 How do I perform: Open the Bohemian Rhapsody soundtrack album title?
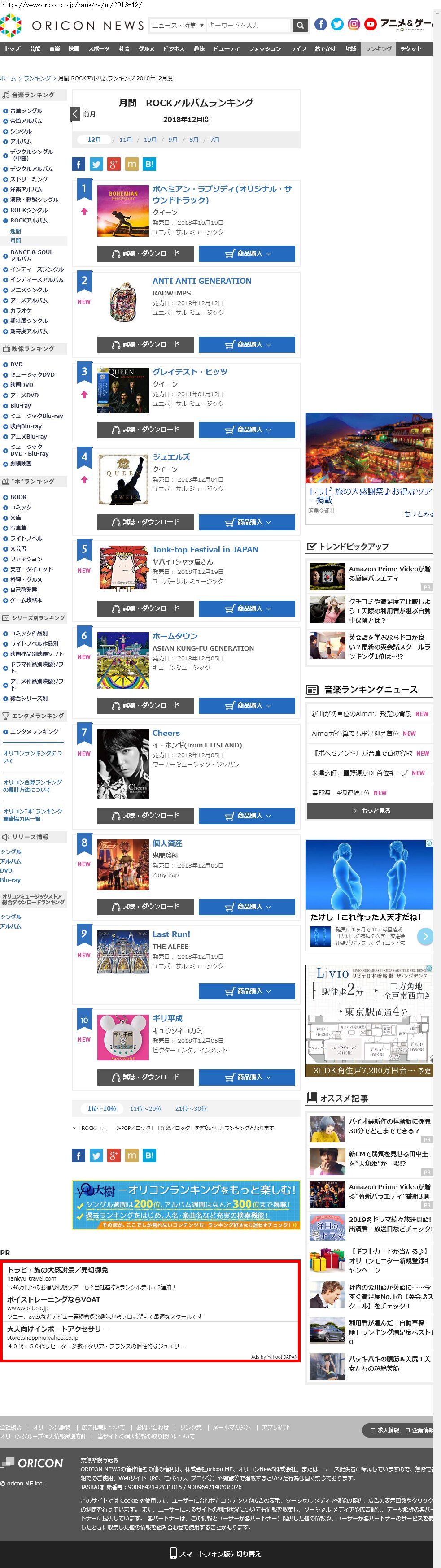(222, 194)
